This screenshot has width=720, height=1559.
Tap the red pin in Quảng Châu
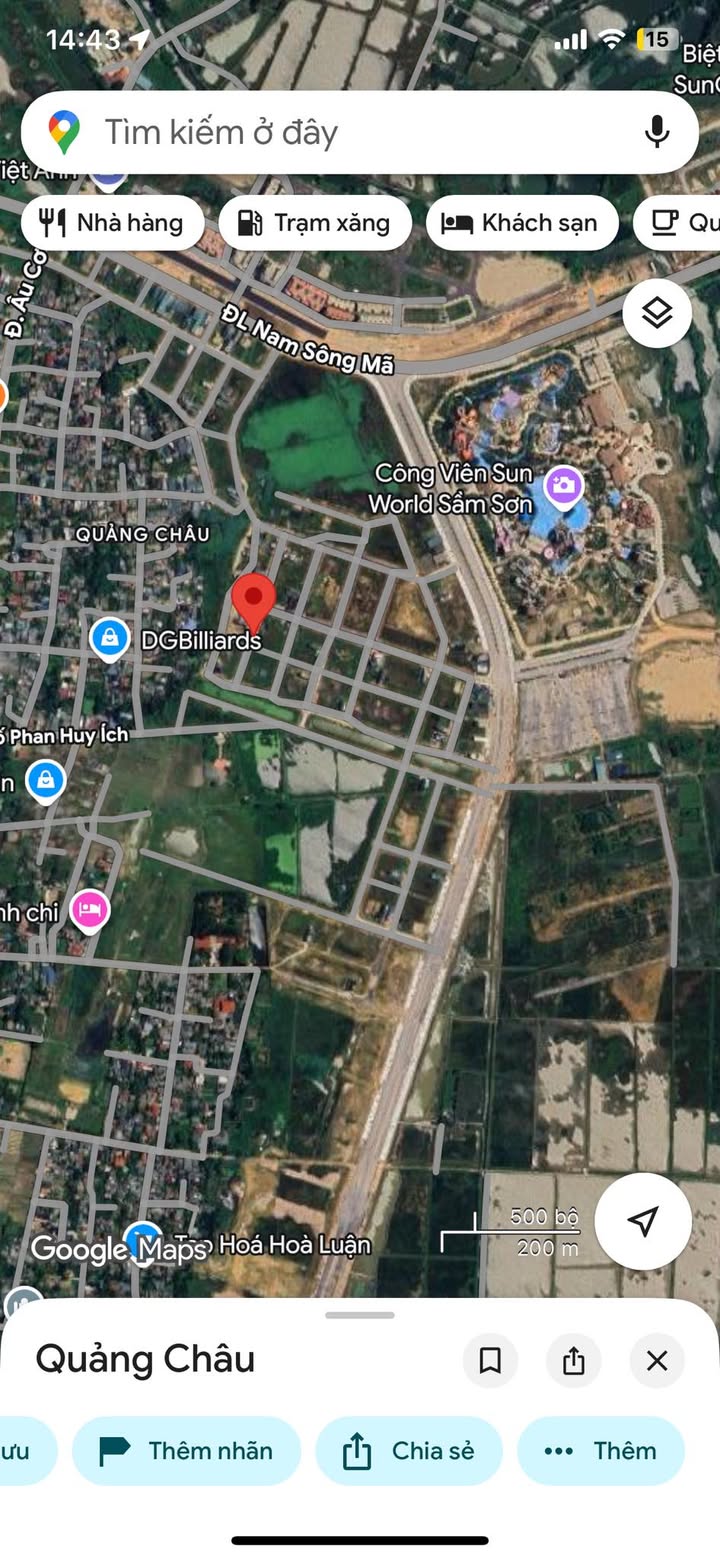(254, 601)
